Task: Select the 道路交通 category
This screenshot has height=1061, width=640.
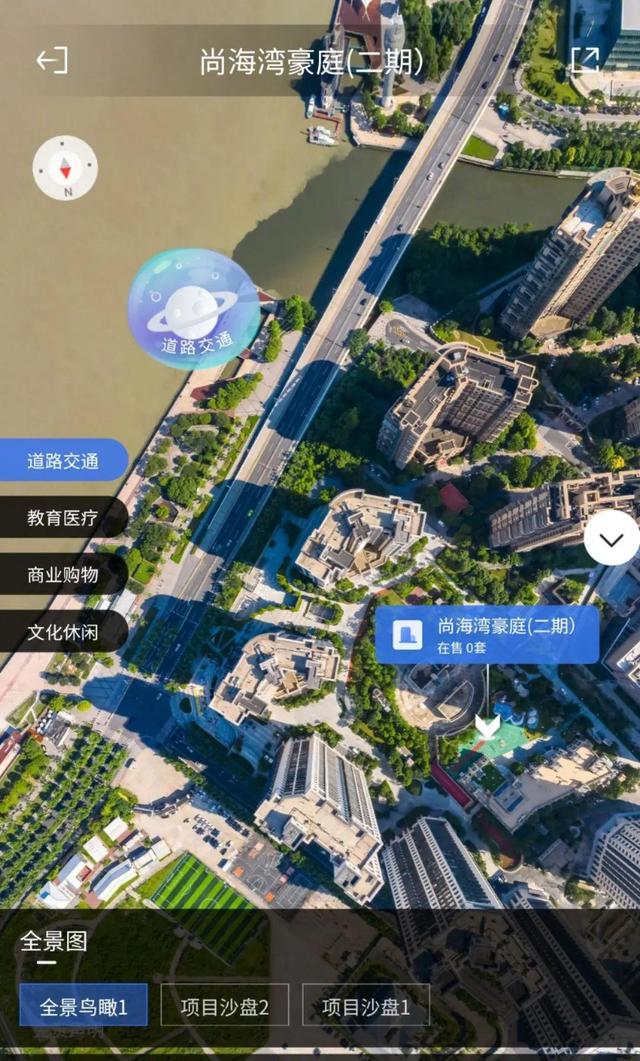Action: click(63, 461)
